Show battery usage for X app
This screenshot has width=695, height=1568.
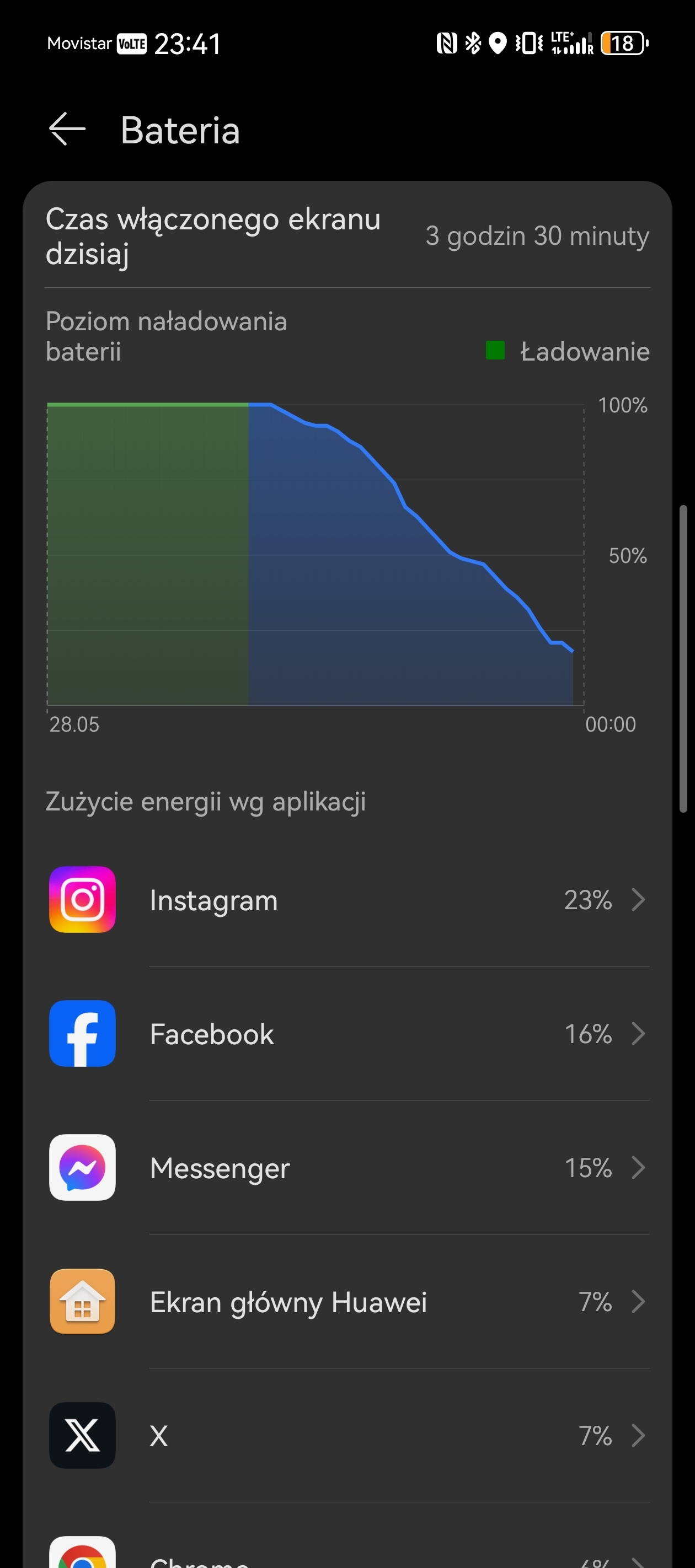(x=347, y=1435)
